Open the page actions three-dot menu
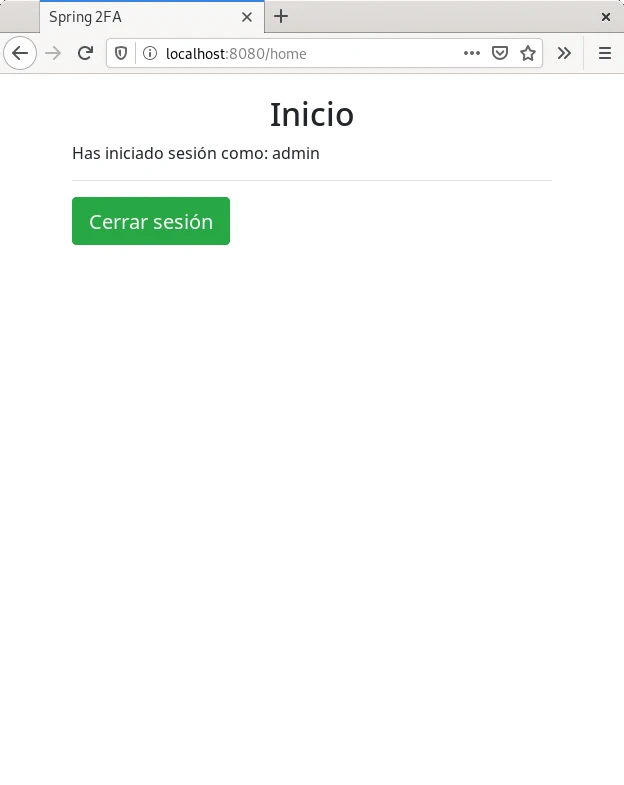This screenshot has width=624, height=785. click(472, 54)
